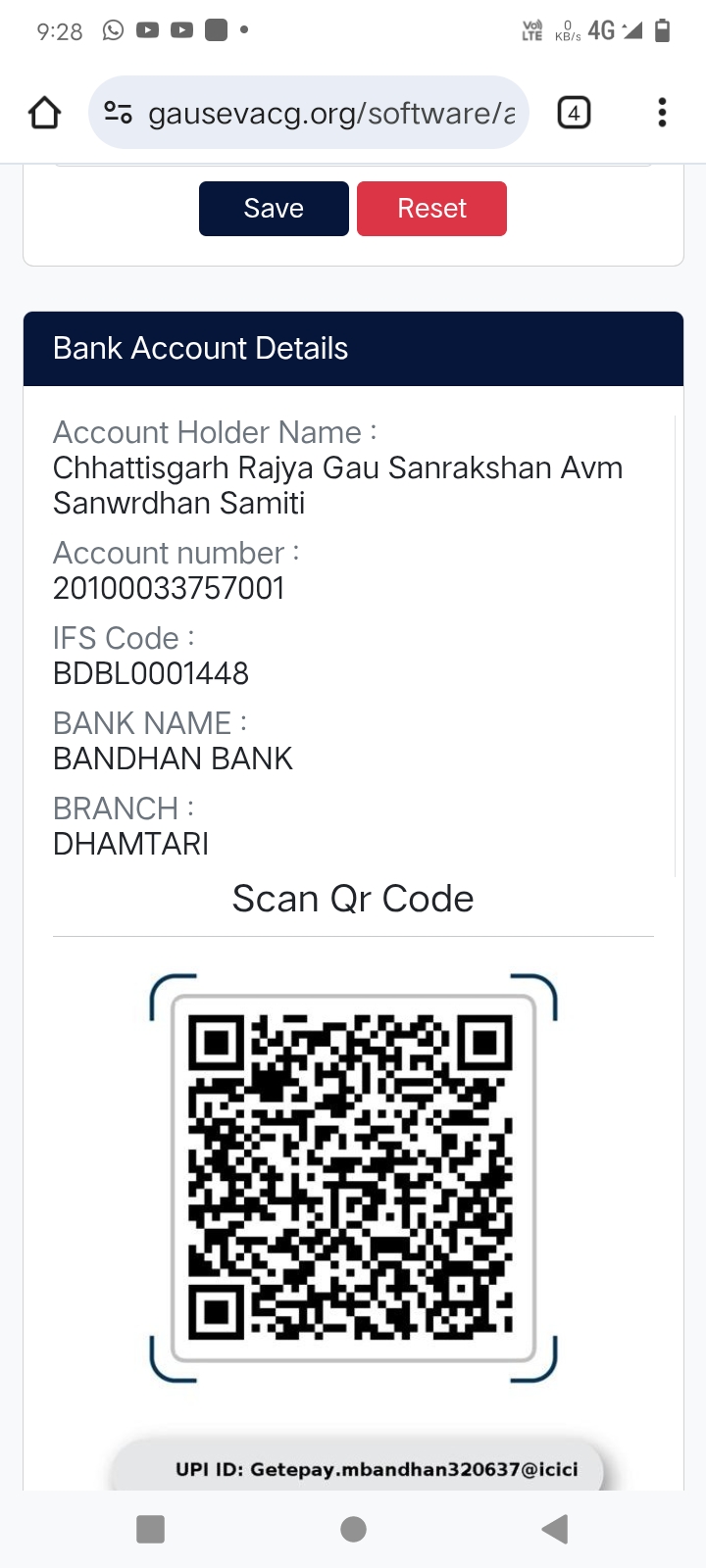Image resolution: width=706 pixels, height=1568 pixels.
Task: Go back using the system back button
Action: coord(555,1529)
